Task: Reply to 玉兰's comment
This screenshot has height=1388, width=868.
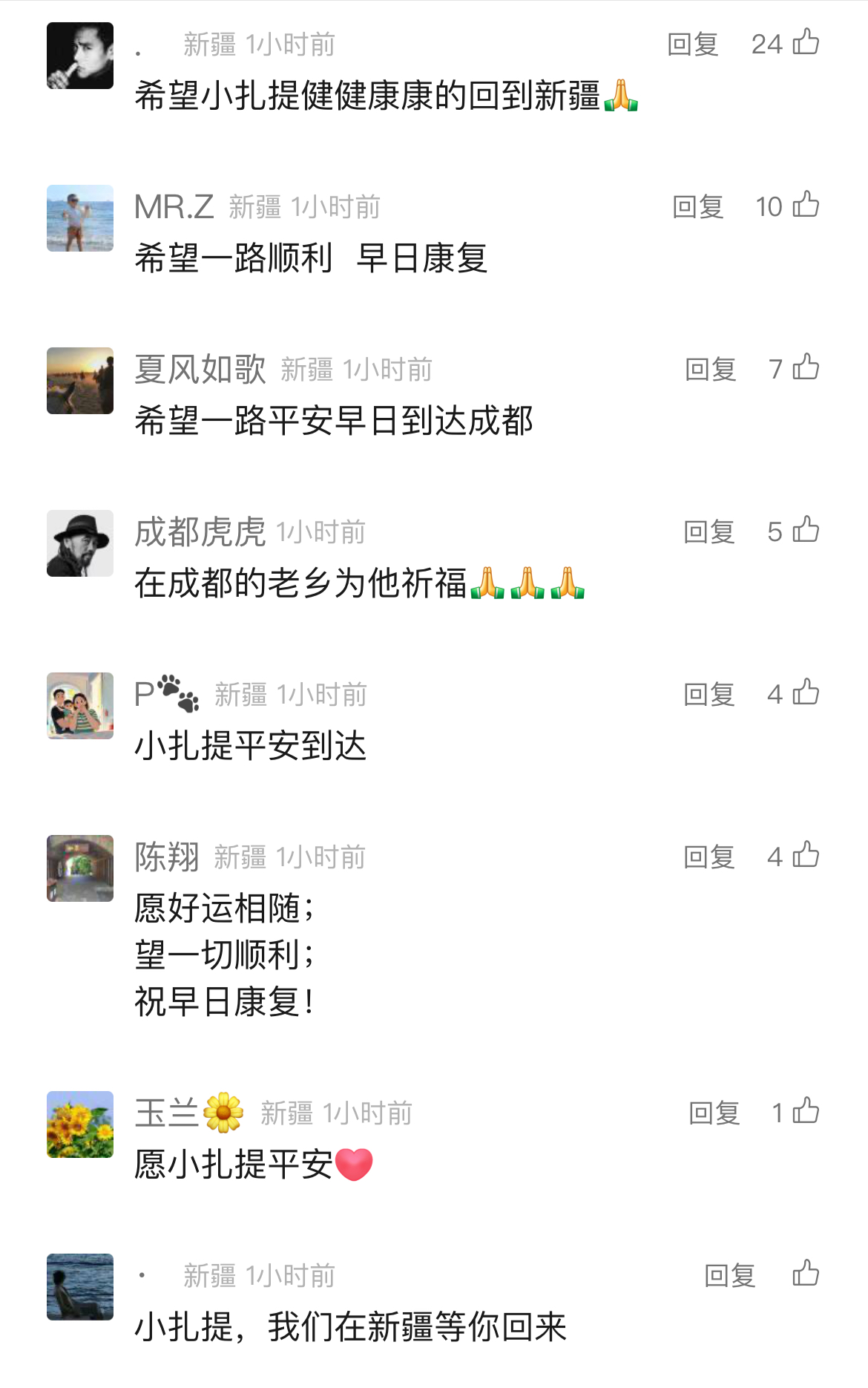Action: (x=714, y=1113)
